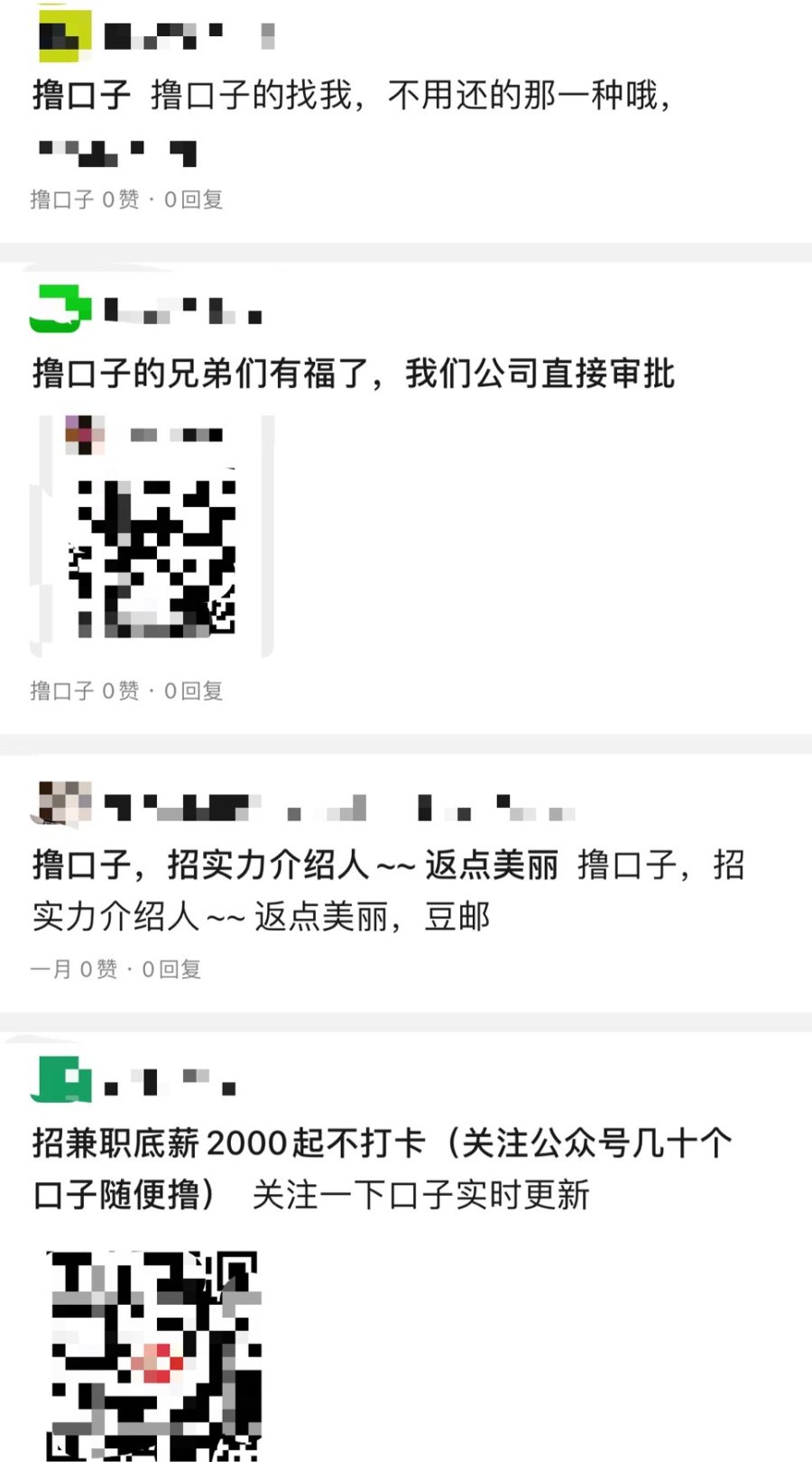Visit the author profile of the "我们公司直接审批" post
The image size is (812, 1462).
tap(61, 310)
